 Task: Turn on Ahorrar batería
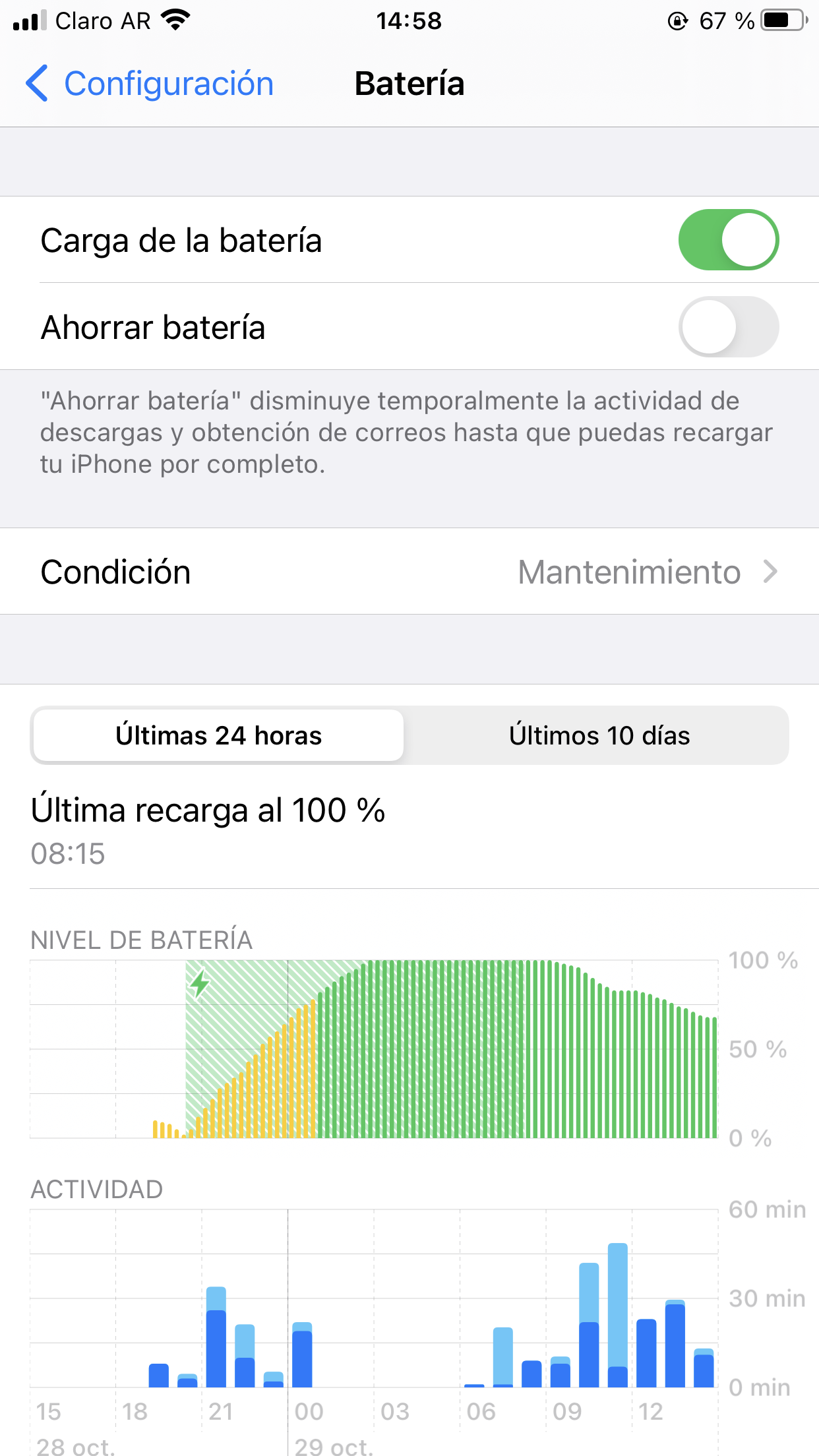(728, 327)
